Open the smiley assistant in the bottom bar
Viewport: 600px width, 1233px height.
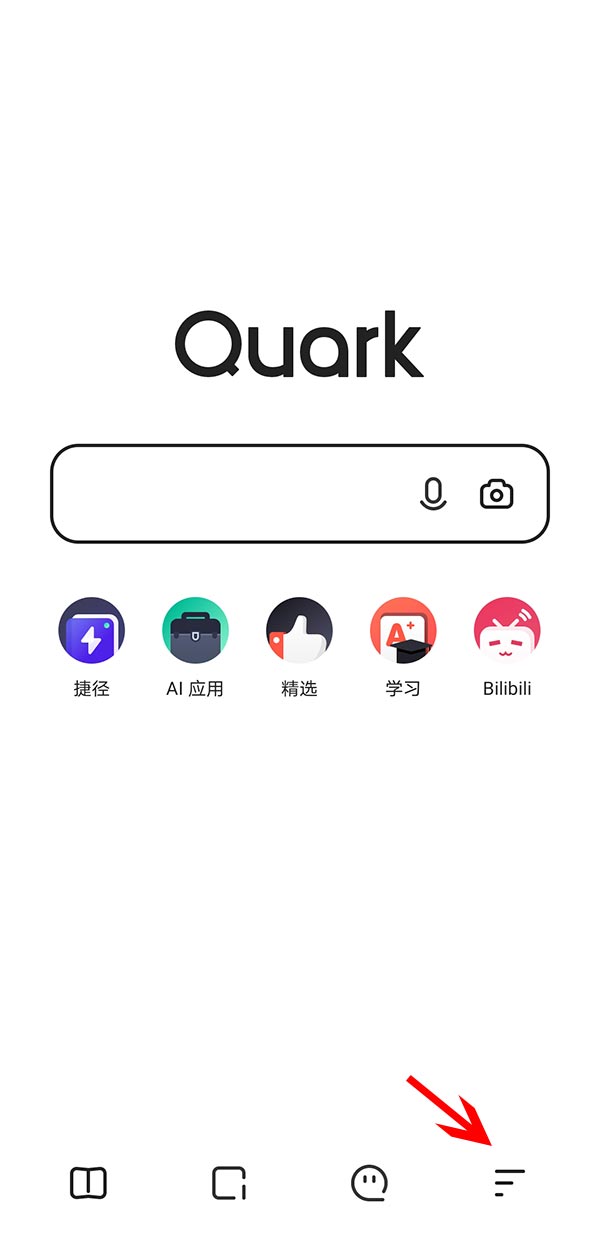pos(369,1183)
